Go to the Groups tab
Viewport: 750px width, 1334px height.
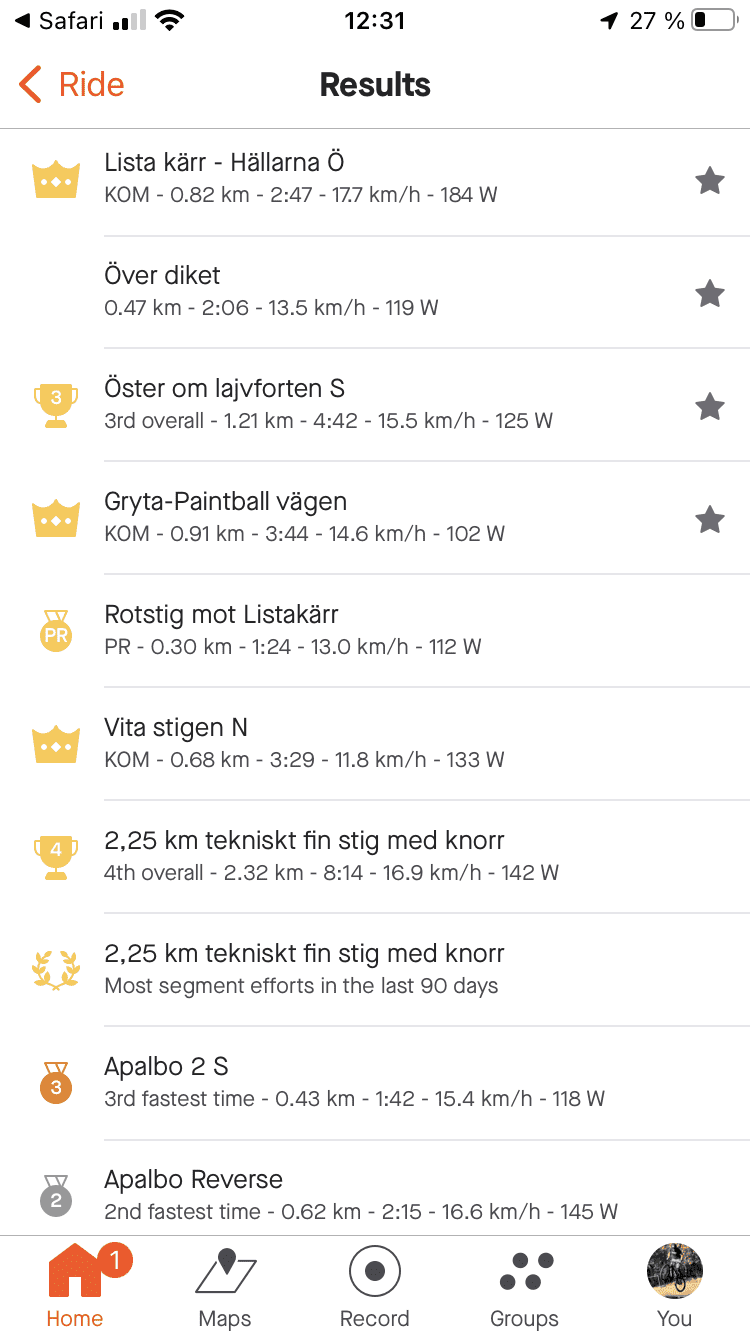(x=525, y=1286)
